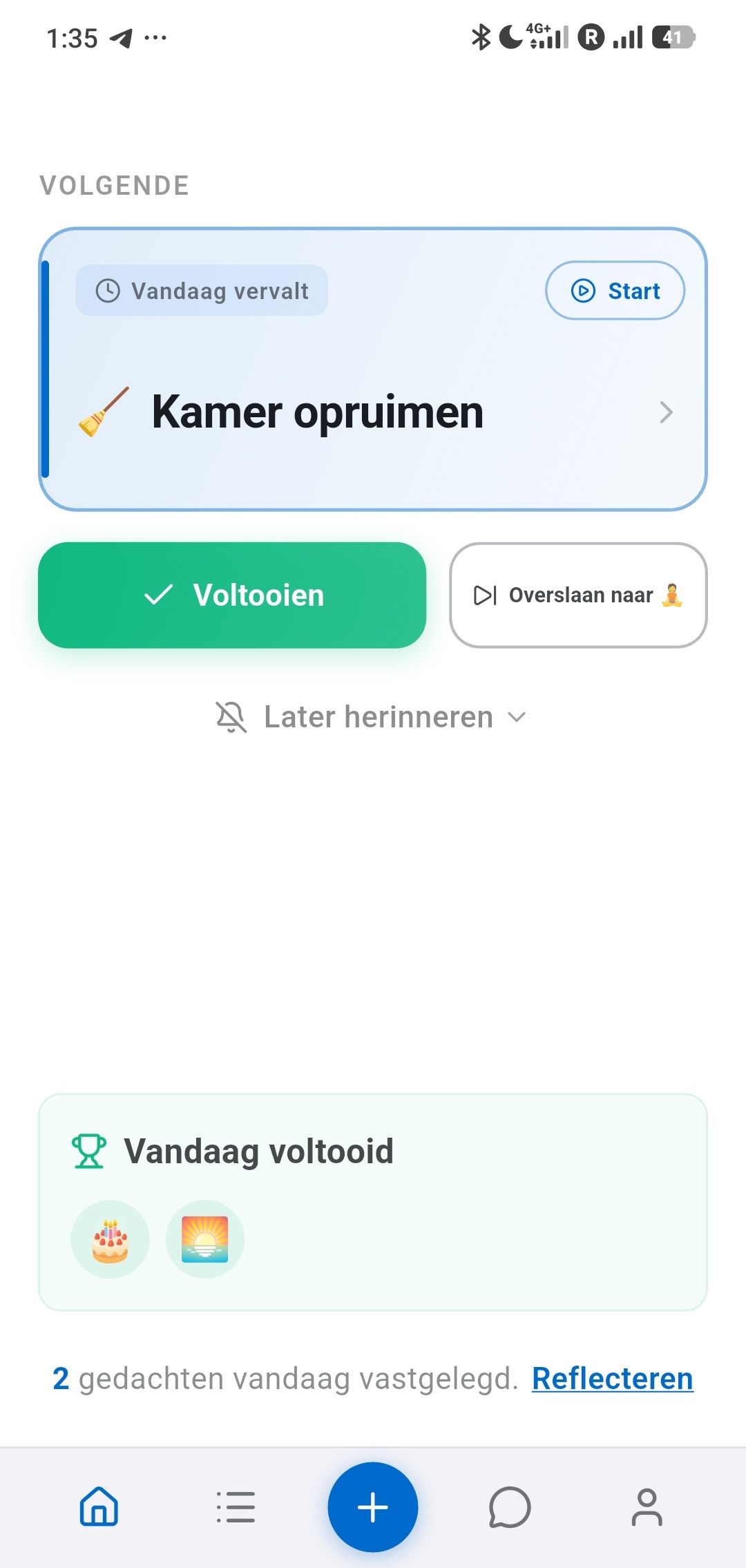Tap the send arrow icon in the status bar
Viewport: 746px width, 1568px height.
click(x=121, y=39)
